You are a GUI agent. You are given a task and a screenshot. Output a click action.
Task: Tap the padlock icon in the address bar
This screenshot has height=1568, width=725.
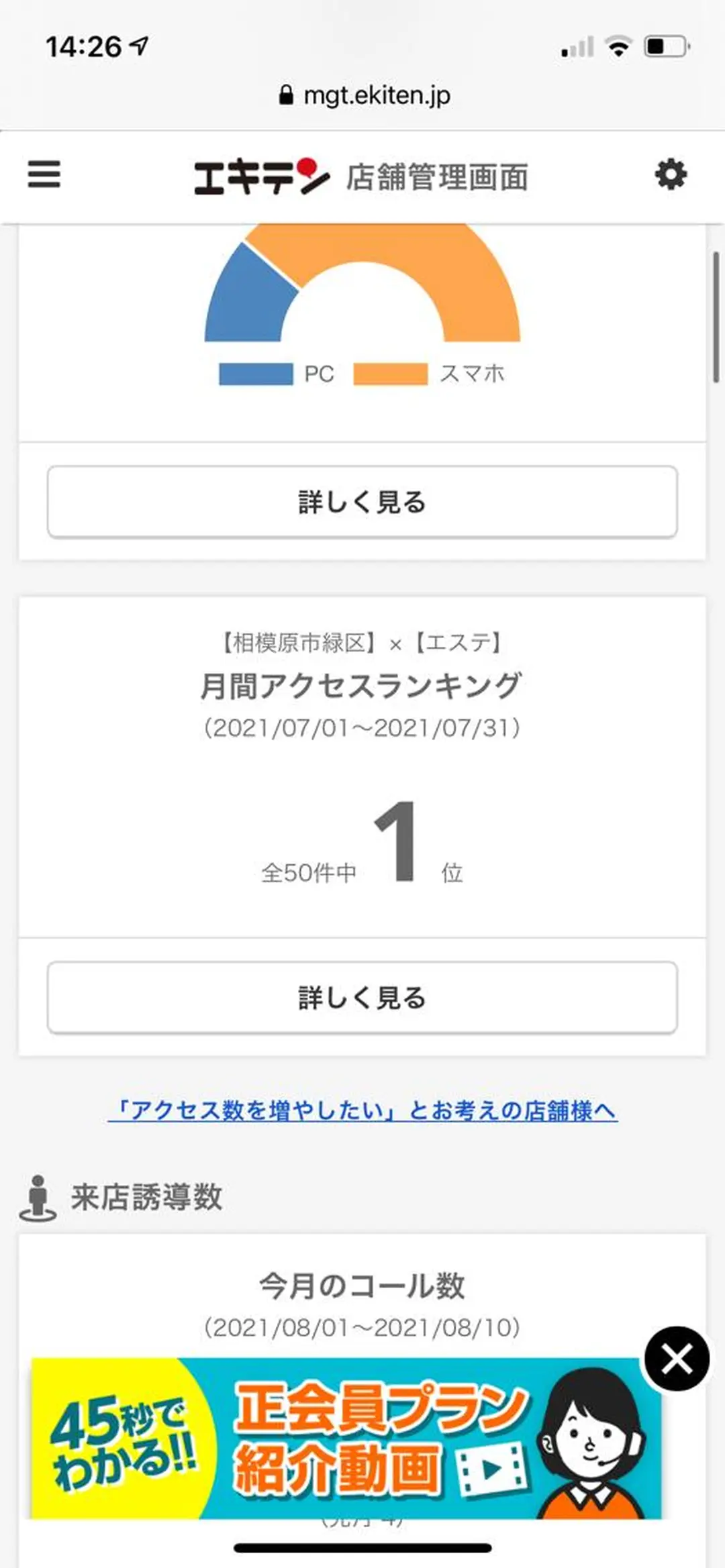click(x=285, y=95)
